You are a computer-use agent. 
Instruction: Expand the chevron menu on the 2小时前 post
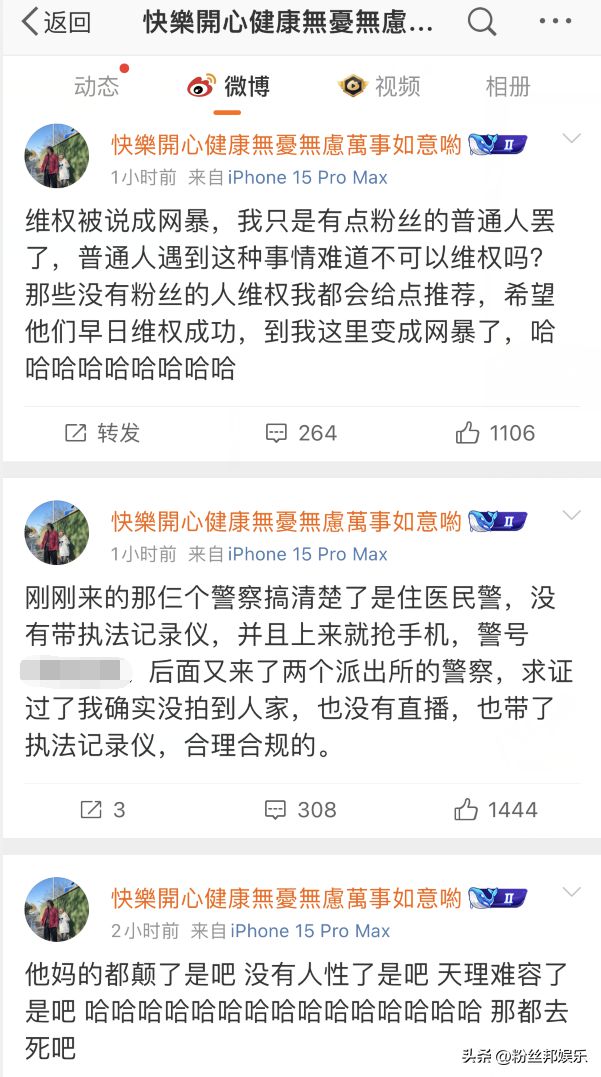click(x=572, y=892)
